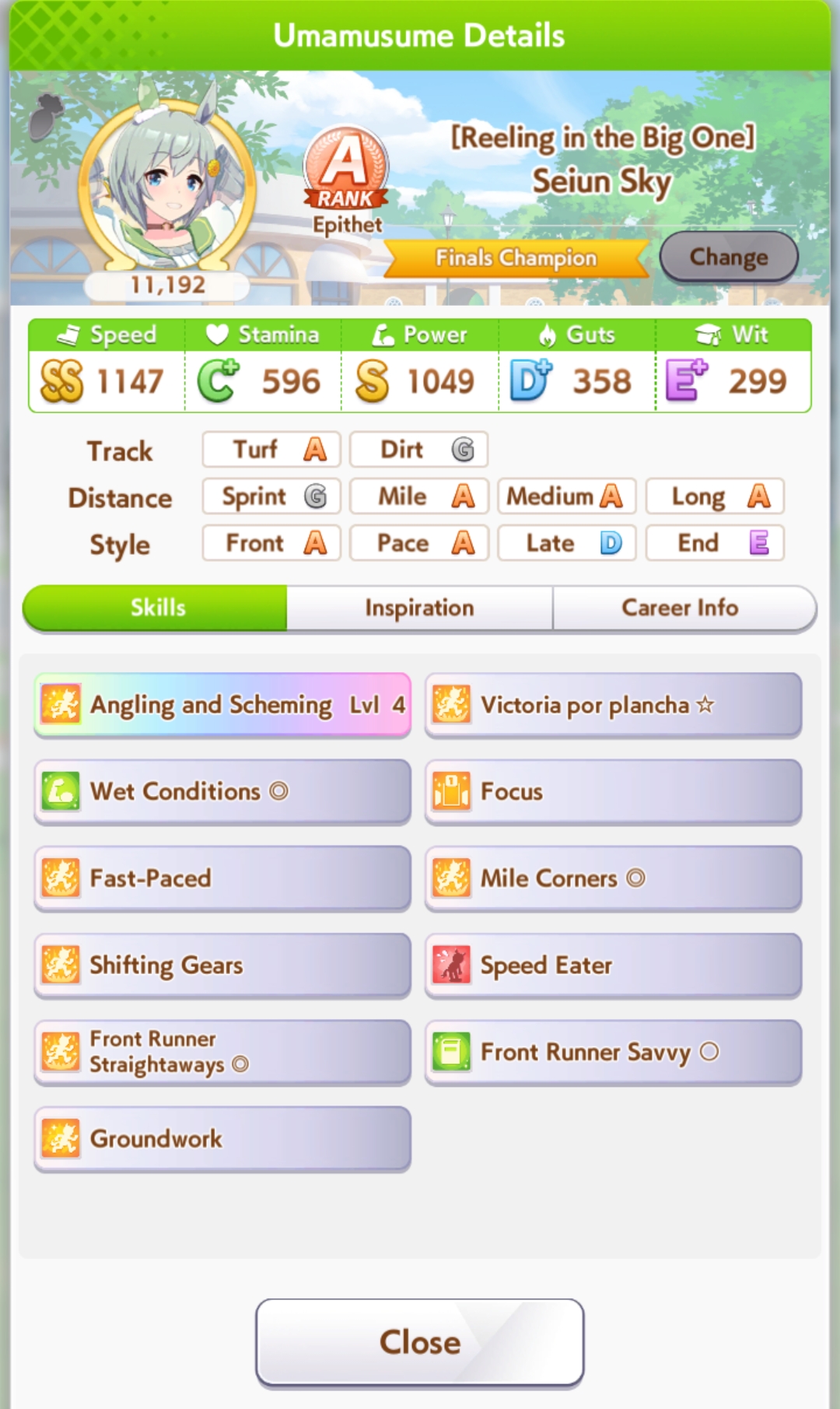Show the Front Runner Straightaways skill
The image size is (840, 1409).
222,1052
